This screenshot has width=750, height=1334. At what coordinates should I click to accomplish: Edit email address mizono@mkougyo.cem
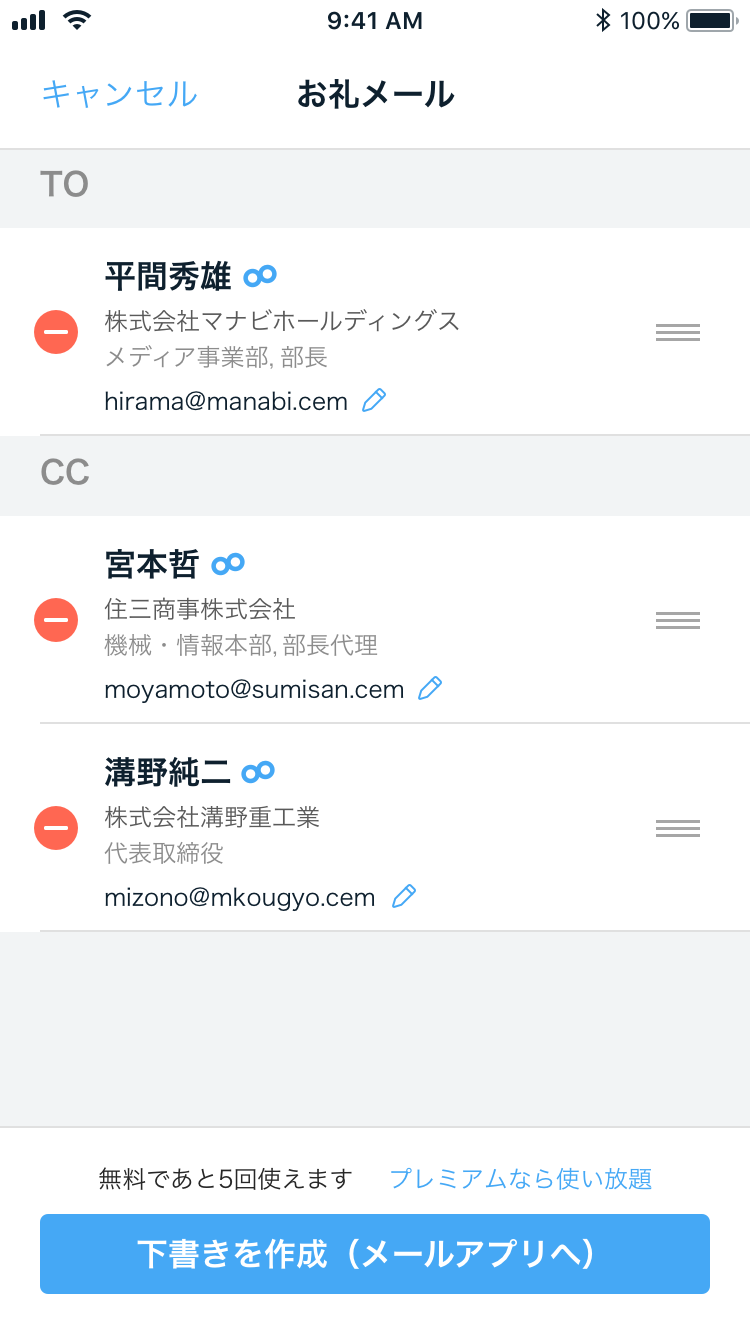(x=403, y=896)
